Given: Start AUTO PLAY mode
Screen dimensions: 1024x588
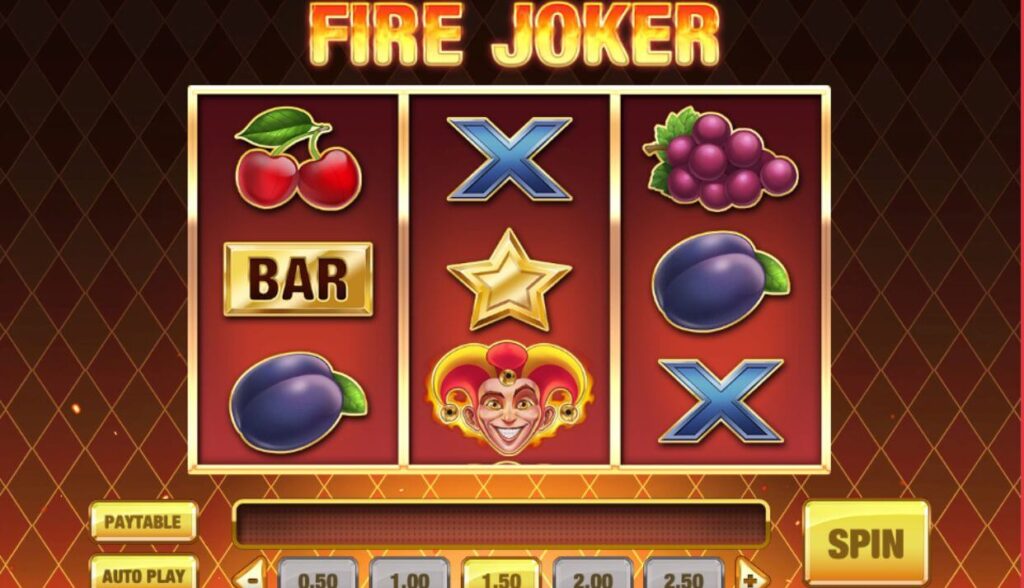Looking at the screenshot, I should pyautogui.click(x=143, y=574).
